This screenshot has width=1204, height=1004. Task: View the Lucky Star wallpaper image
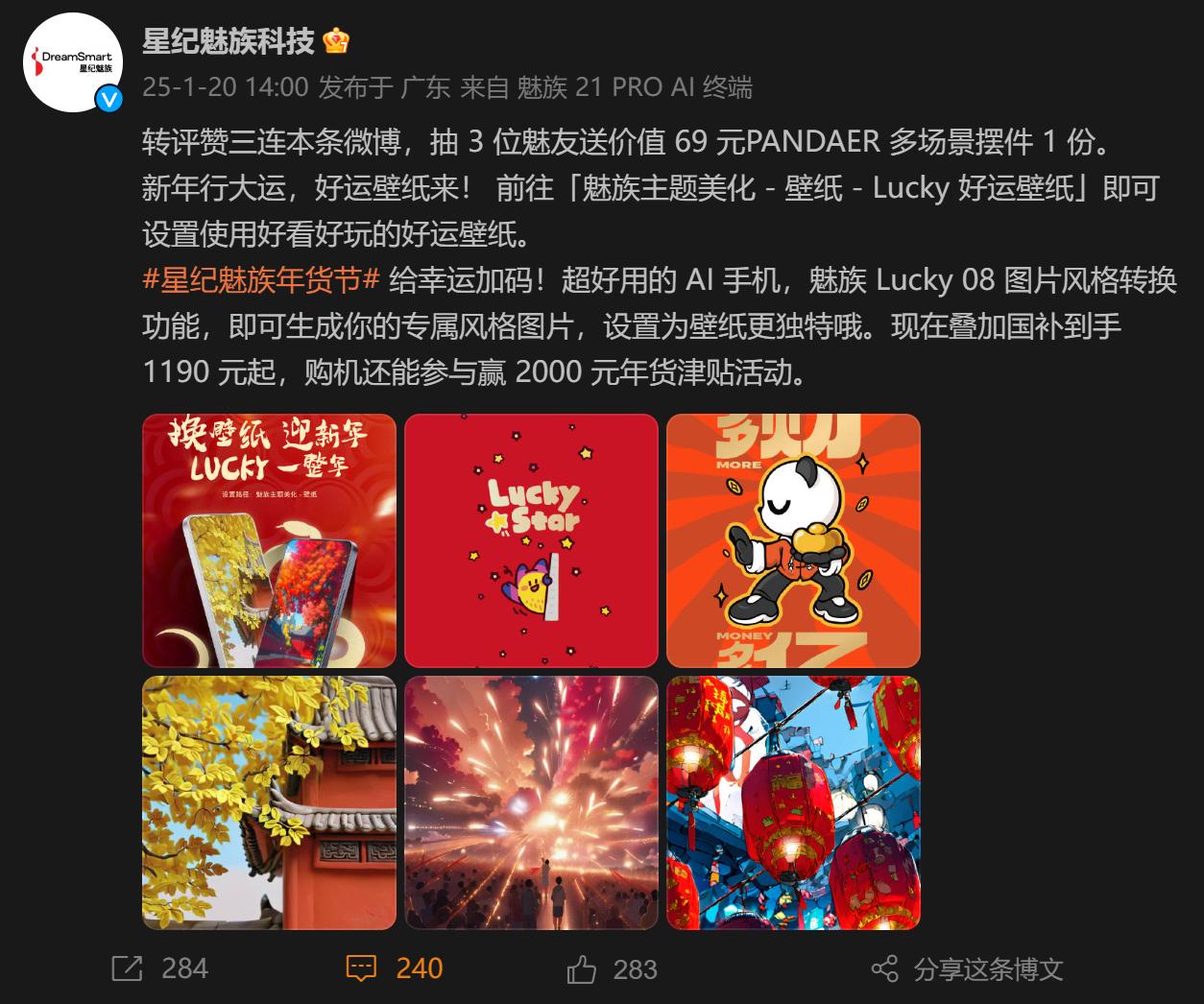tap(531, 540)
